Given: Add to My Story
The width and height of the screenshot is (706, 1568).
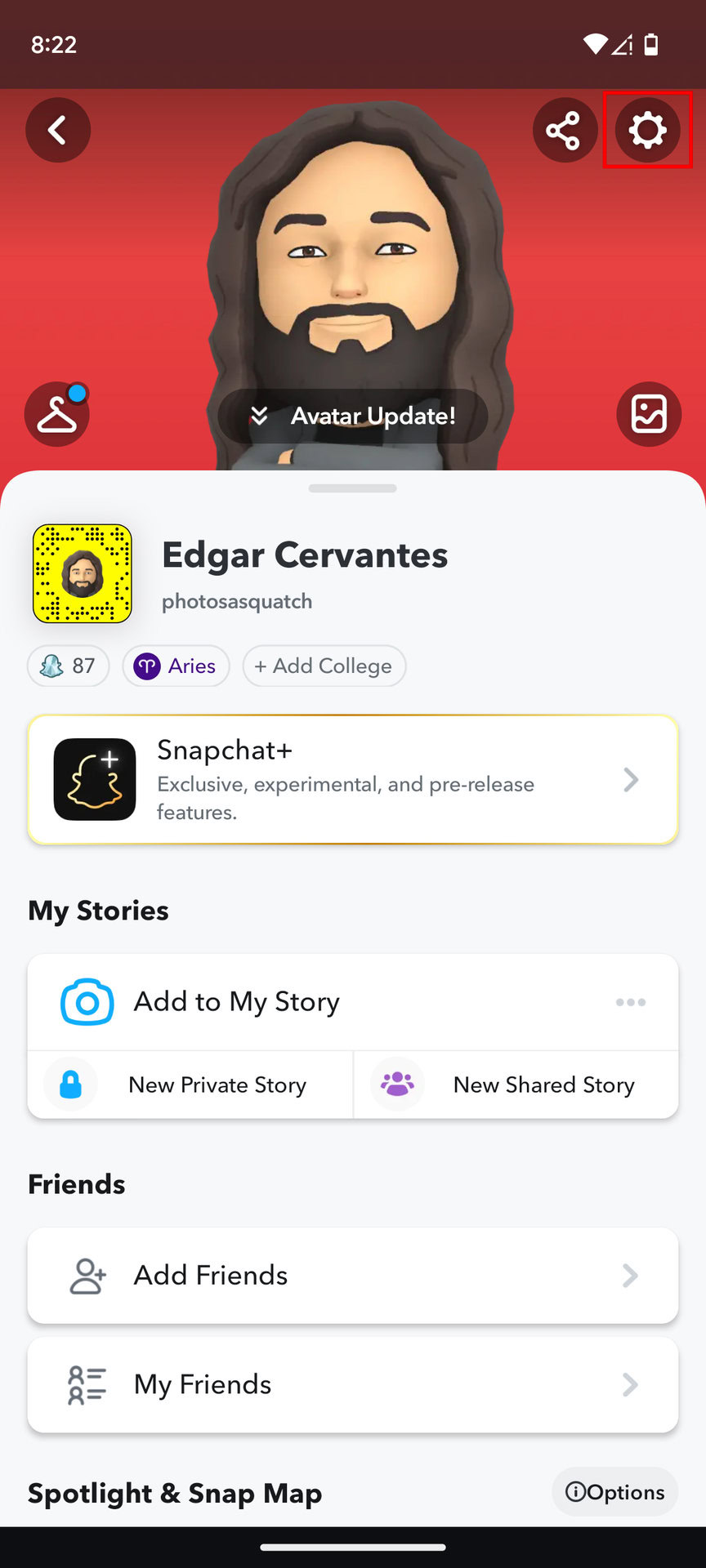Looking at the screenshot, I should point(237,1002).
